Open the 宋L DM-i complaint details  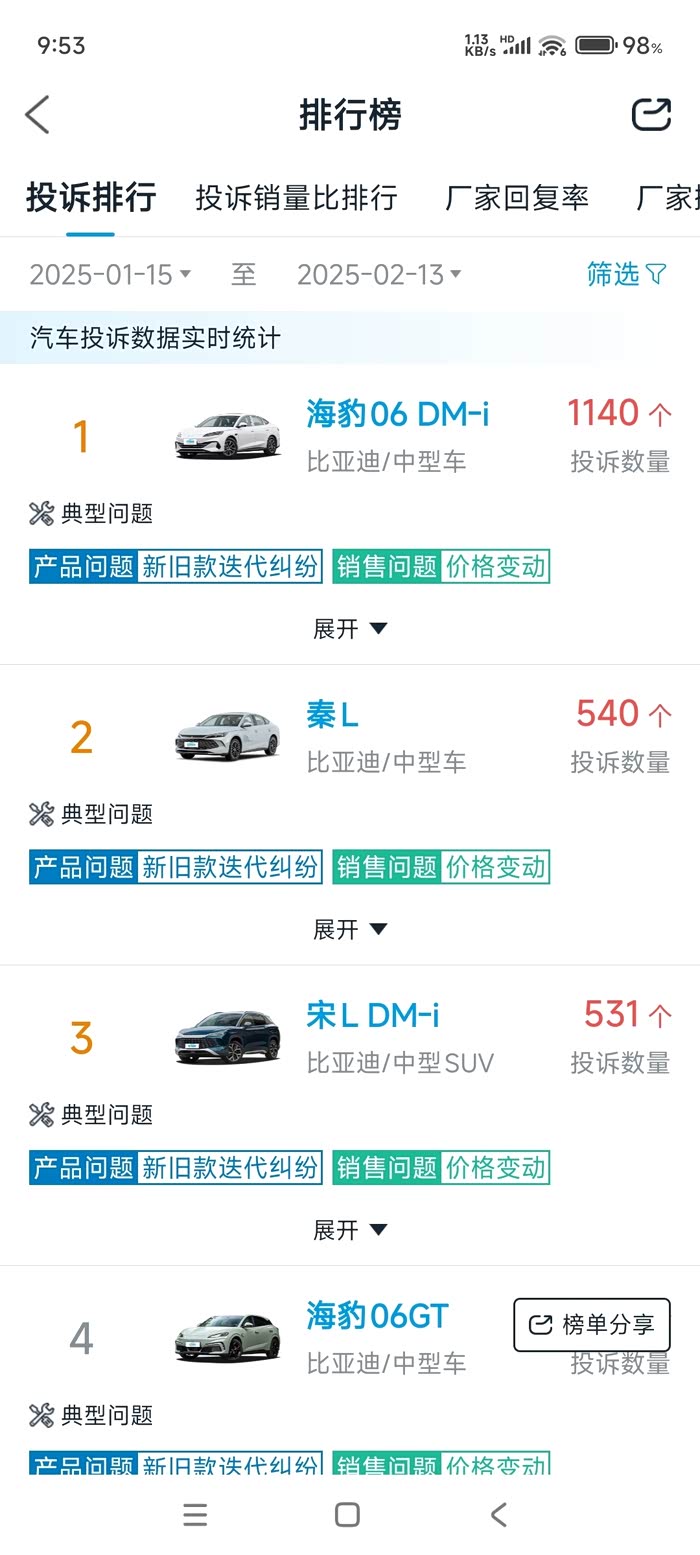pos(372,1015)
